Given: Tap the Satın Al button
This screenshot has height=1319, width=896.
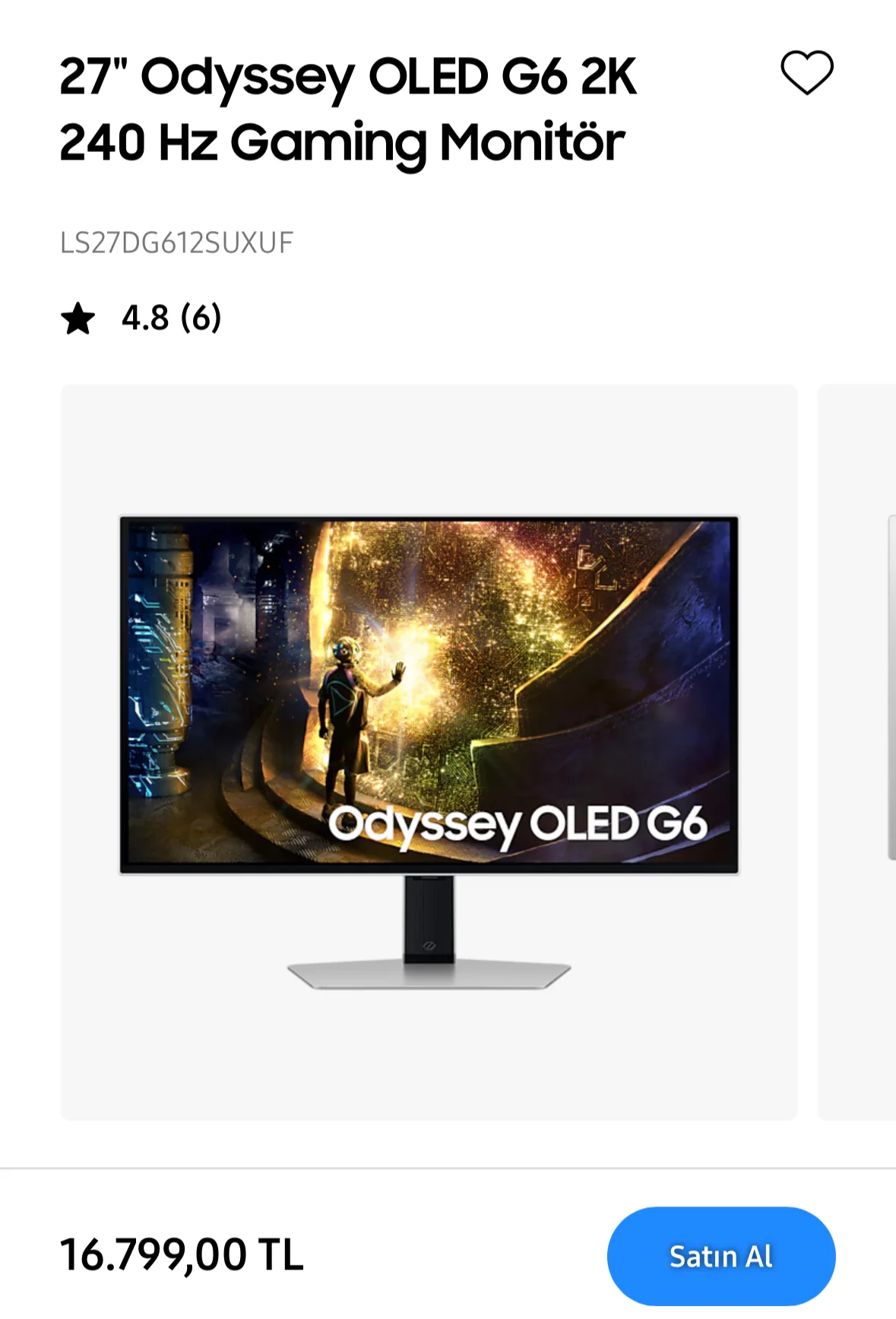Looking at the screenshot, I should 720,1256.
